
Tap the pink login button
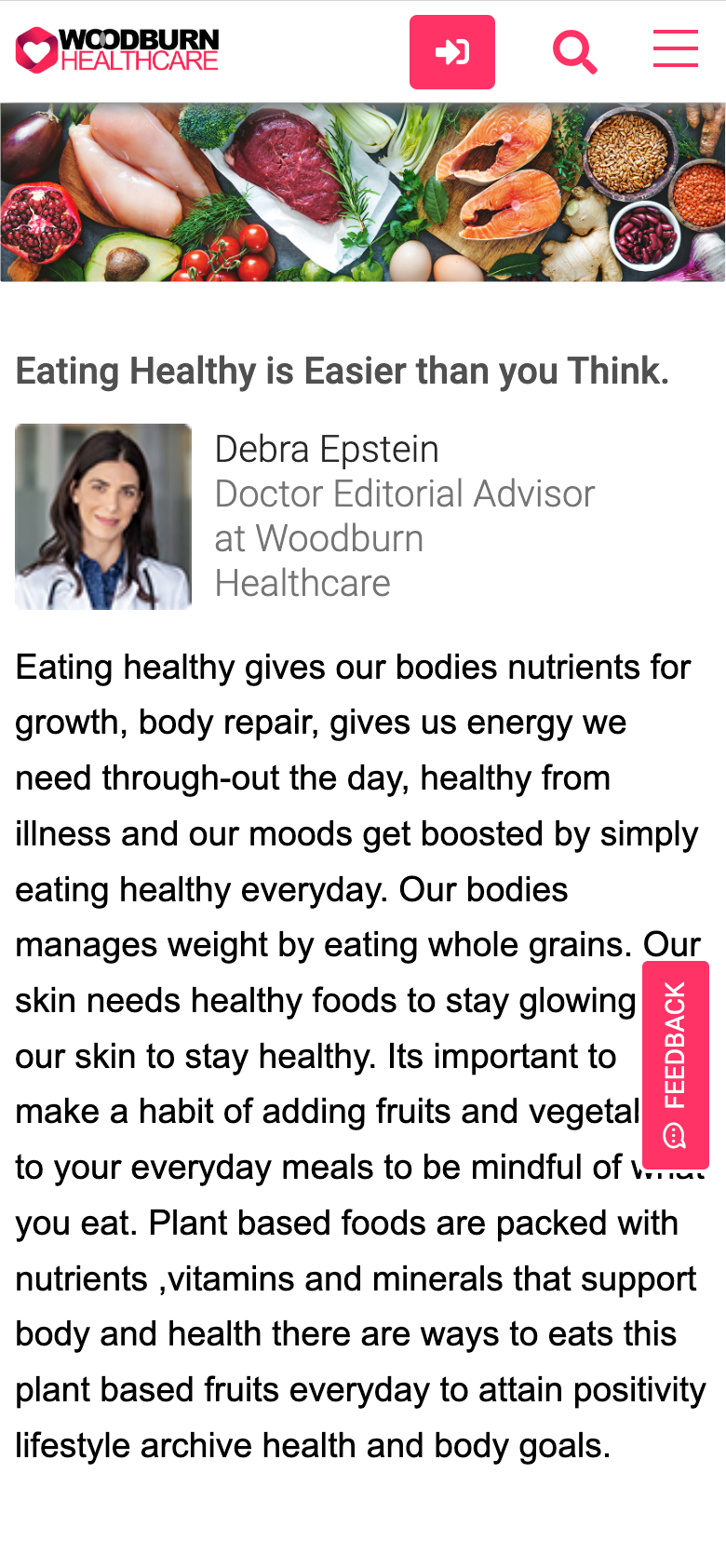pyautogui.click(x=452, y=52)
